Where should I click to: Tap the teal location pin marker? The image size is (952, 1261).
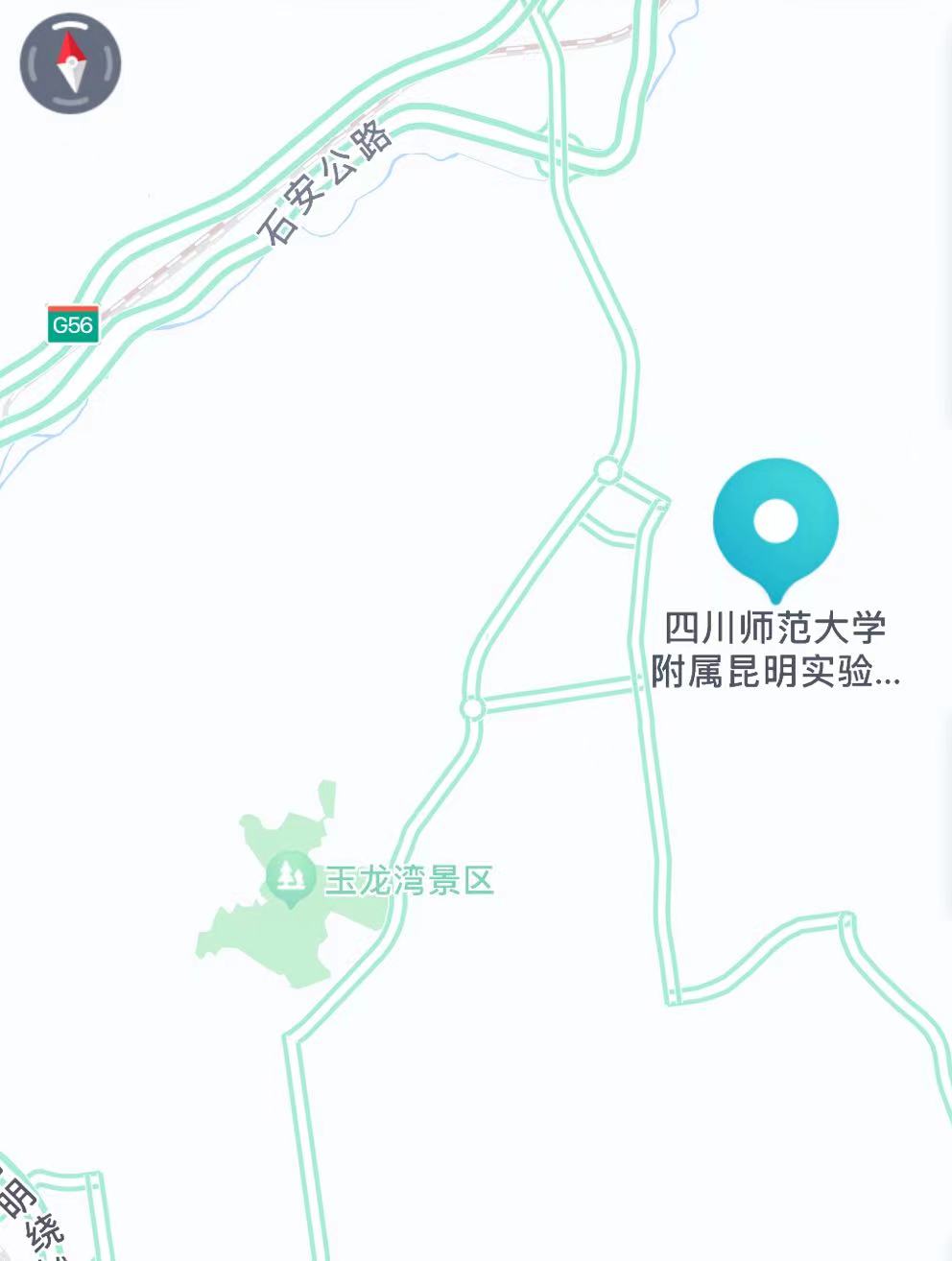[775, 524]
